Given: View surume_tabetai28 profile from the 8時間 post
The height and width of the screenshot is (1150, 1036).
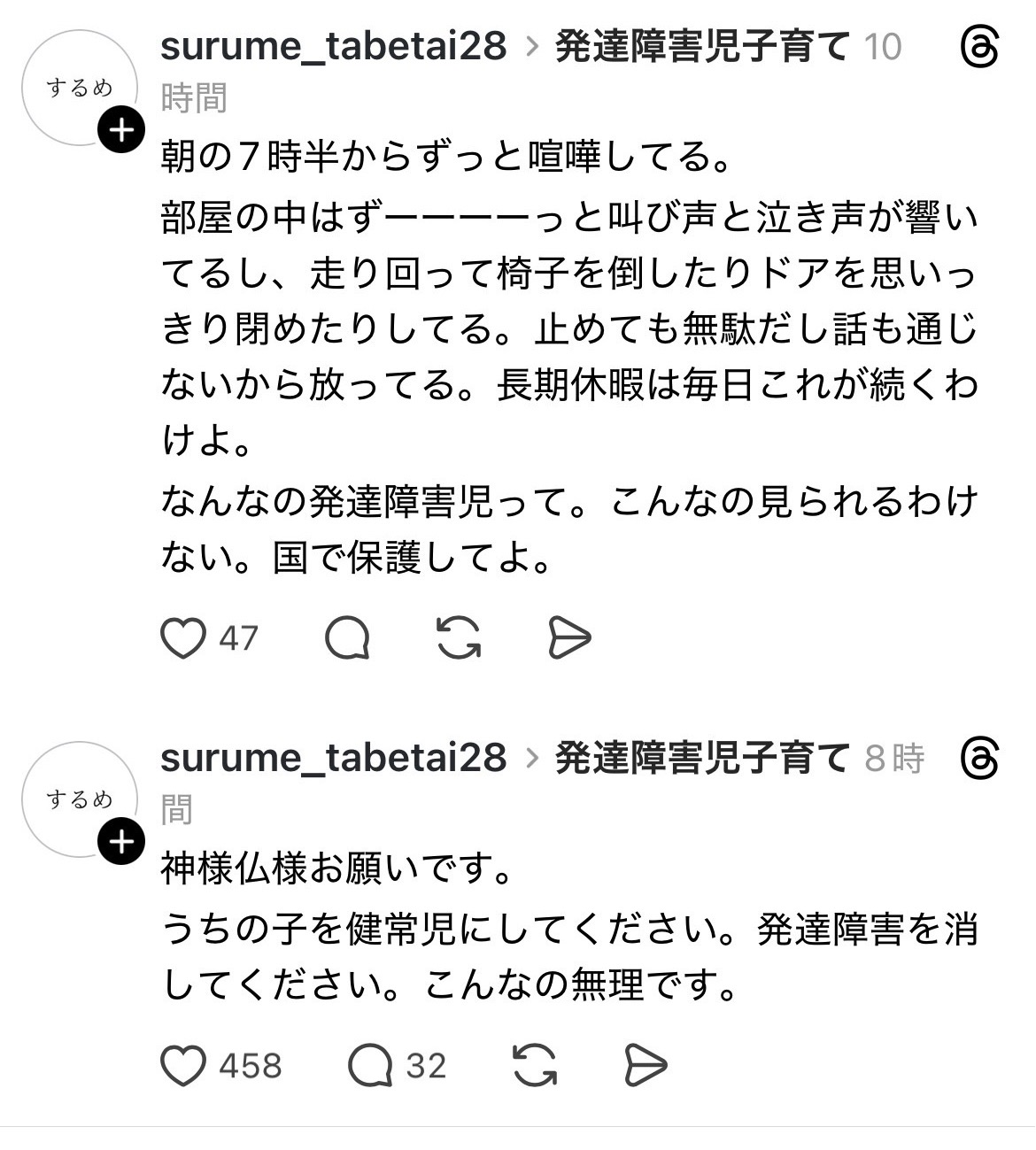Looking at the screenshot, I should tap(334, 758).
